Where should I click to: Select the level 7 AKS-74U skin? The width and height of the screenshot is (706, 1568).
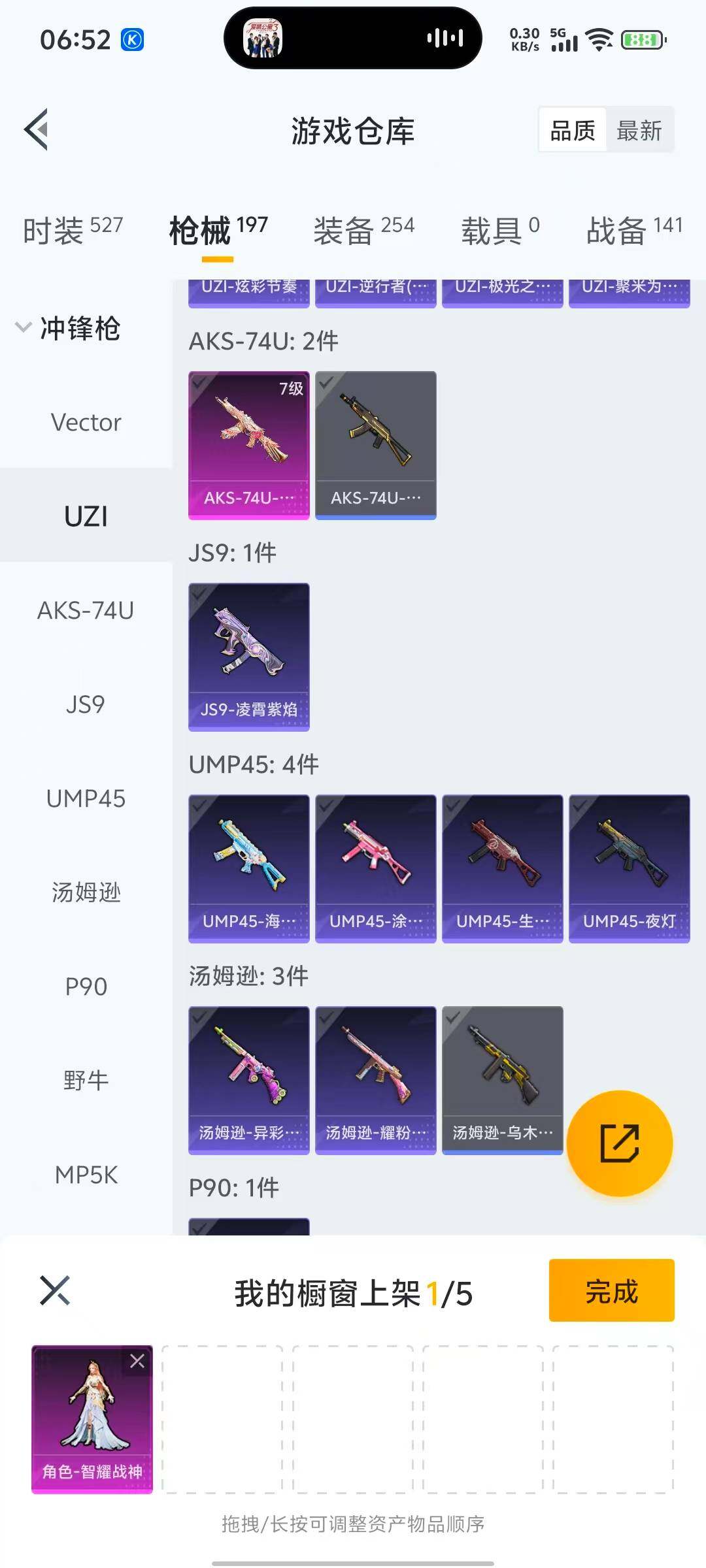coord(248,445)
